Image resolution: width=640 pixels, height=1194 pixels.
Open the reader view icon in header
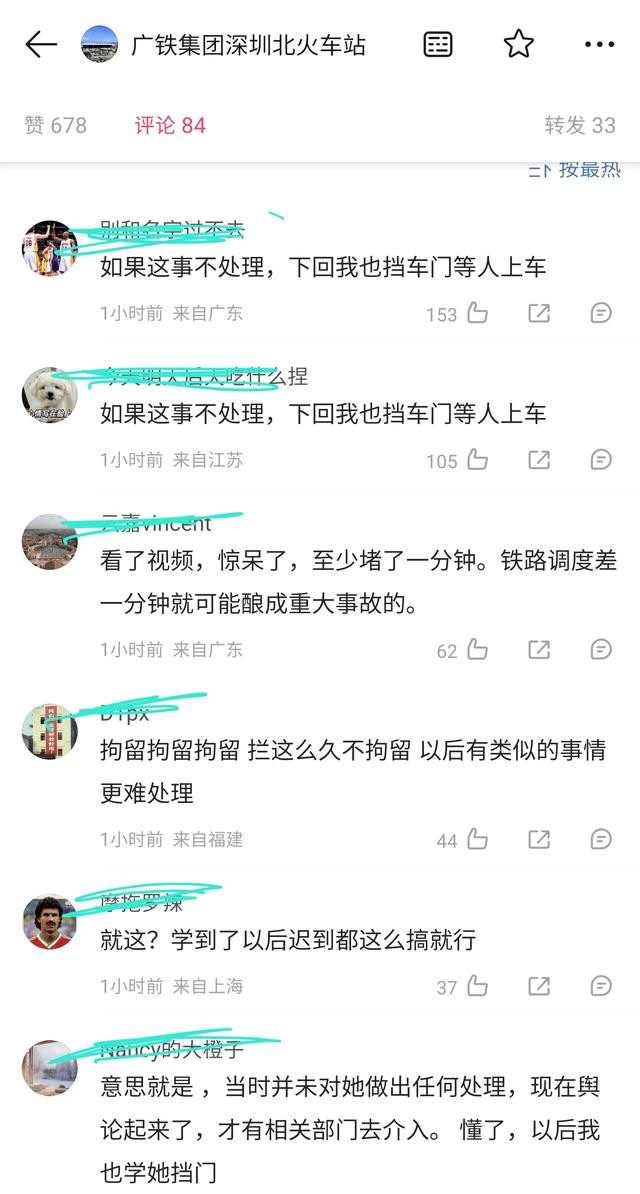coord(437,45)
